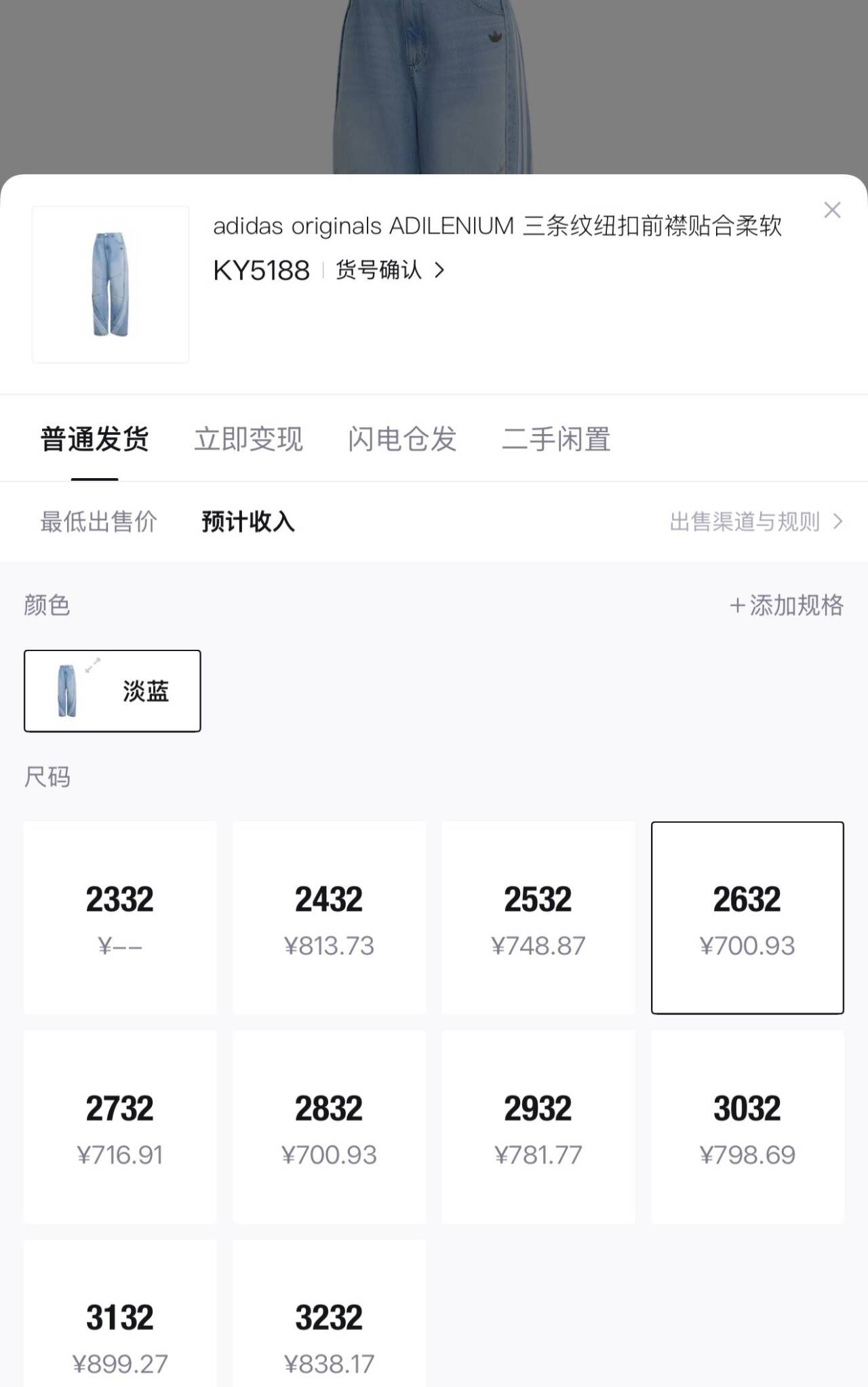Switch price display to 最低出售价
This screenshot has height=1387, width=868.
(x=100, y=521)
